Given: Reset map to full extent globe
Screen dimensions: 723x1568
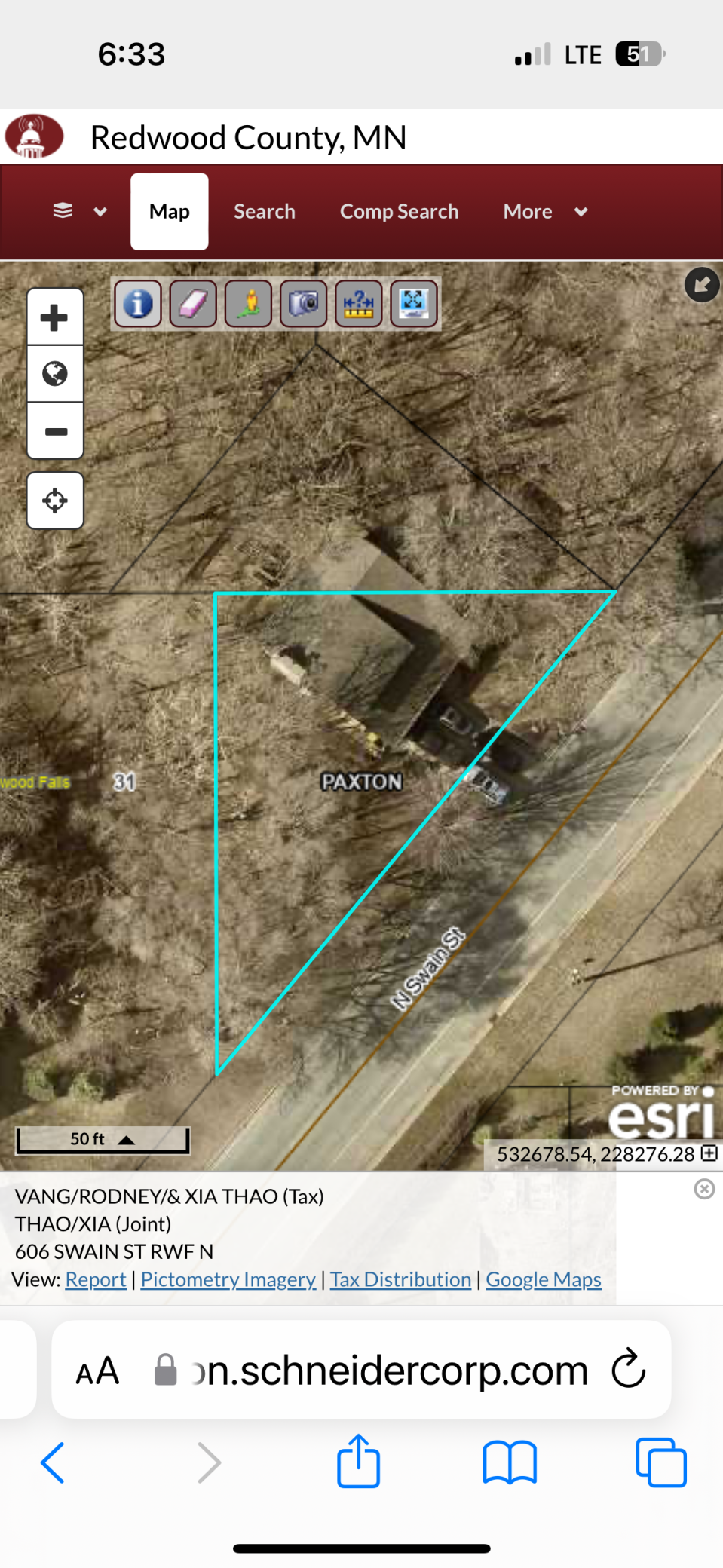Looking at the screenshot, I should click(x=54, y=374).
